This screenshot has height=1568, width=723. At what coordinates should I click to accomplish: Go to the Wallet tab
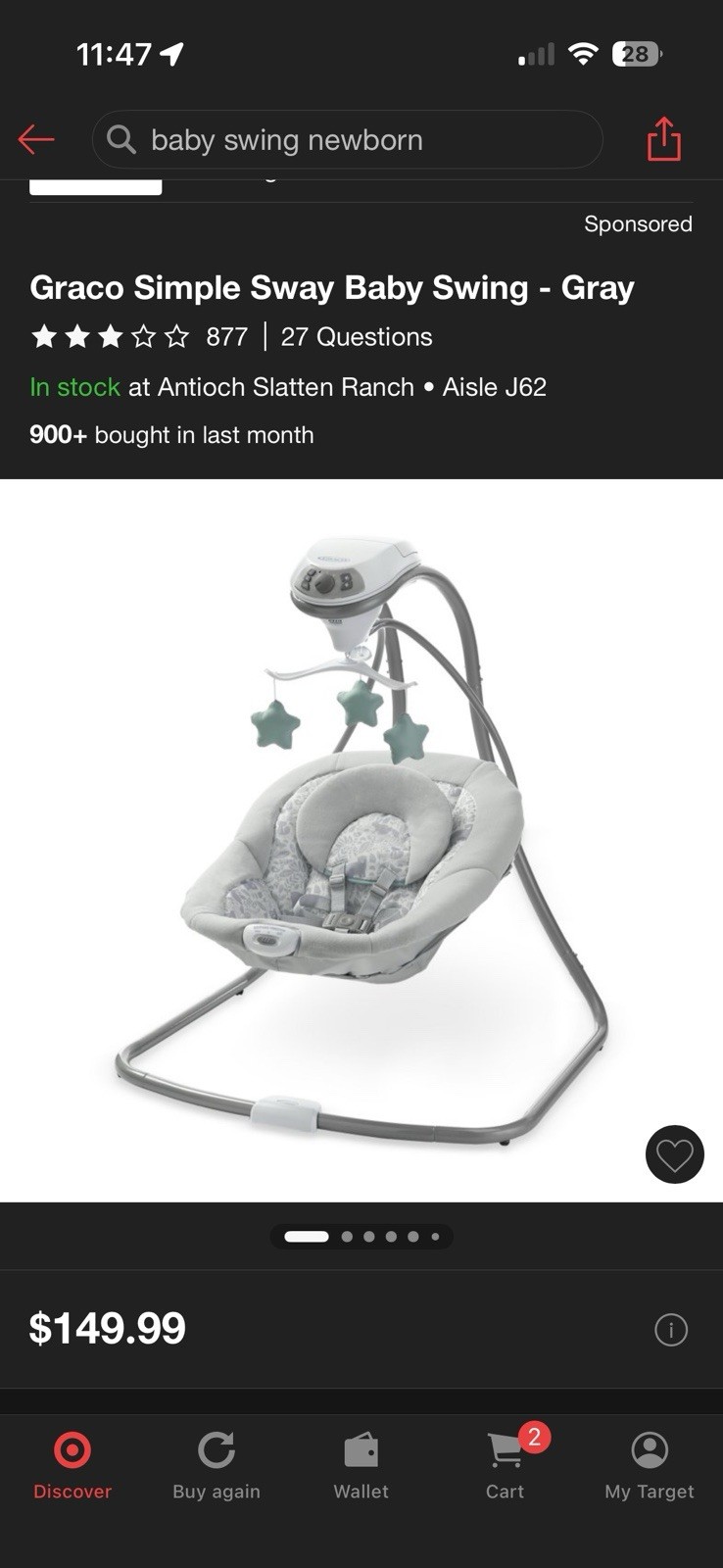(361, 1465)
